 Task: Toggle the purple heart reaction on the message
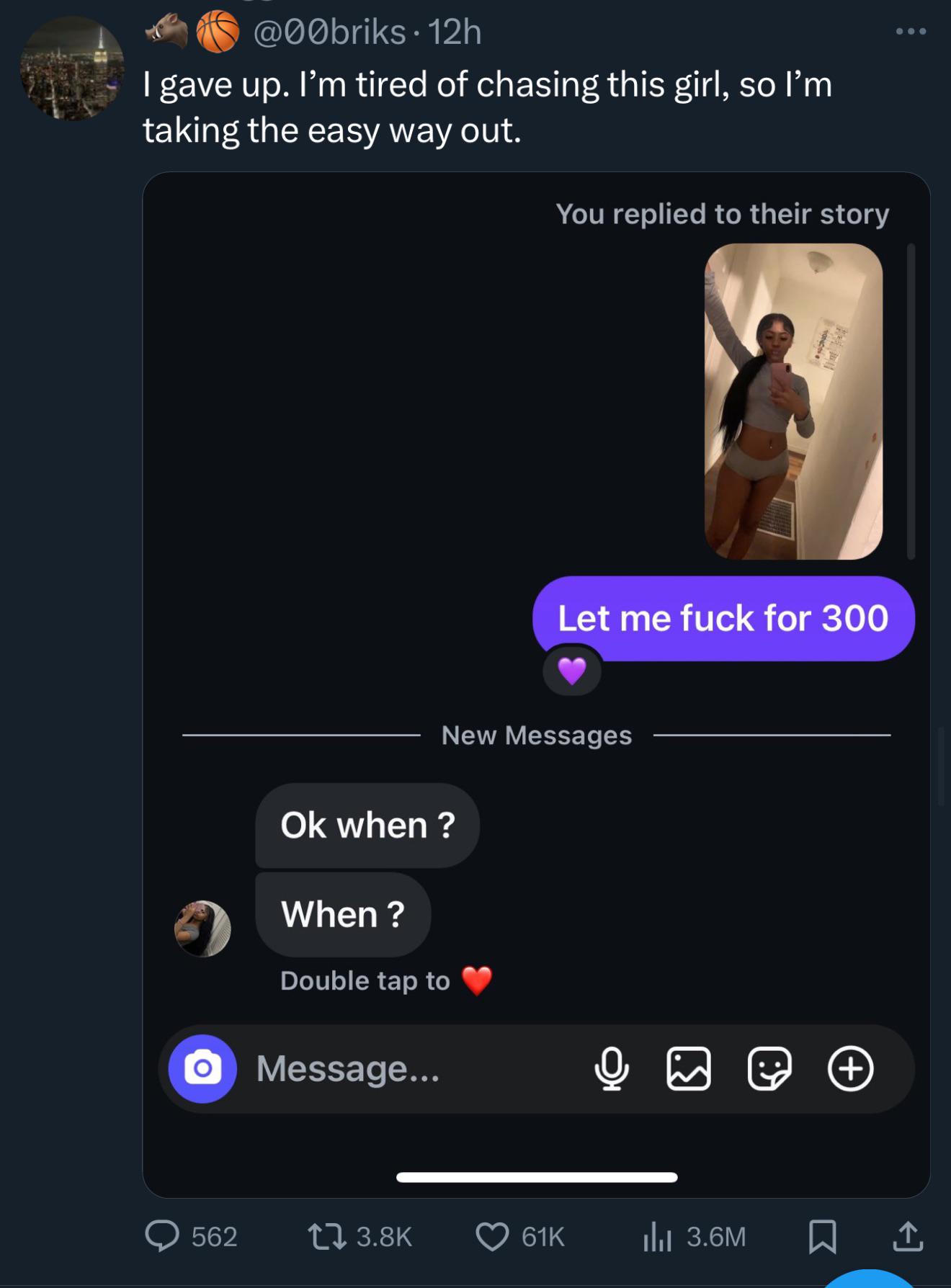pyautogui.click(x=571, y=671)
